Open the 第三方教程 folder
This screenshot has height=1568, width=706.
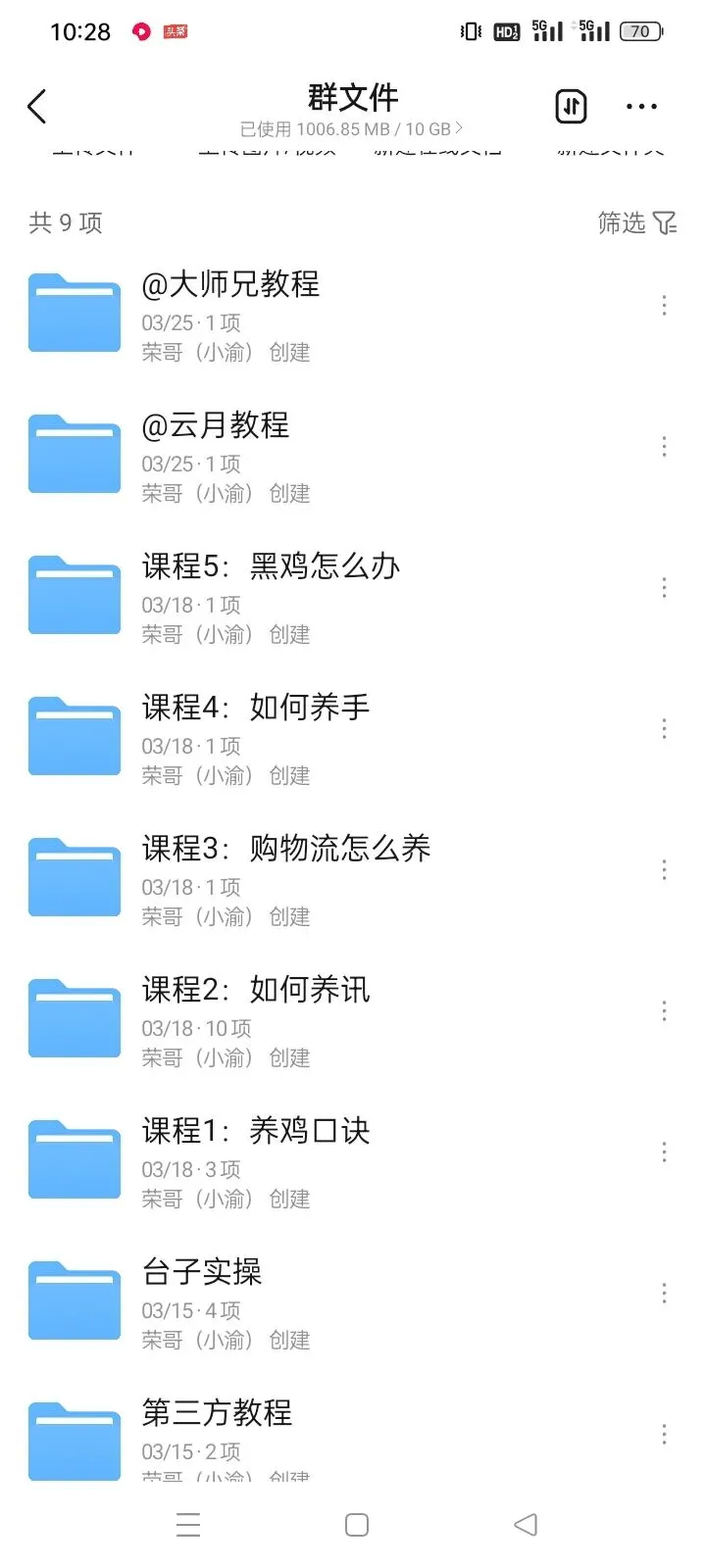(x=217, y=1414)
